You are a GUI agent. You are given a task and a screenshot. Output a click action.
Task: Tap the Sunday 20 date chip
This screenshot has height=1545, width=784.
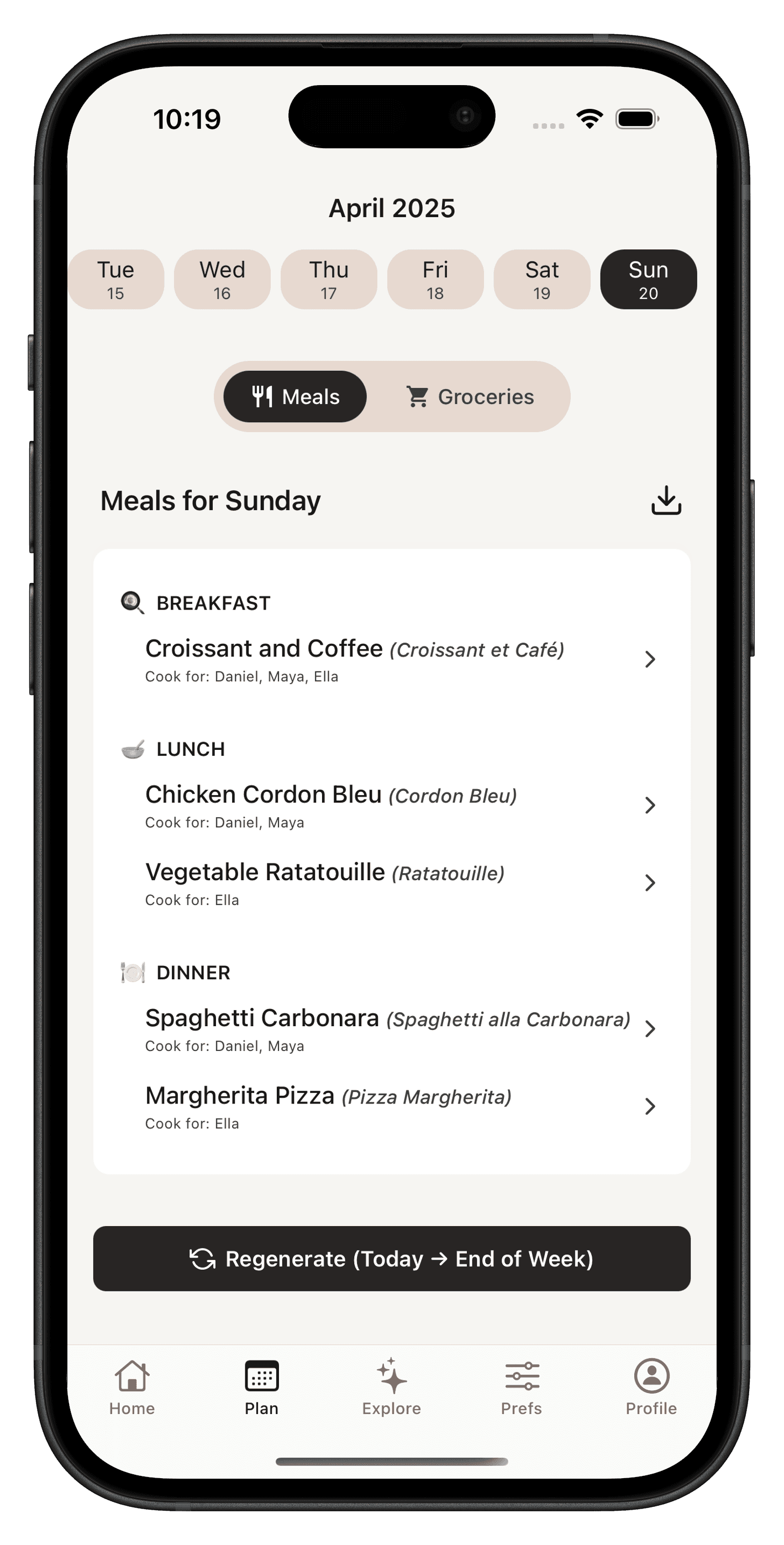click(648, 280)
